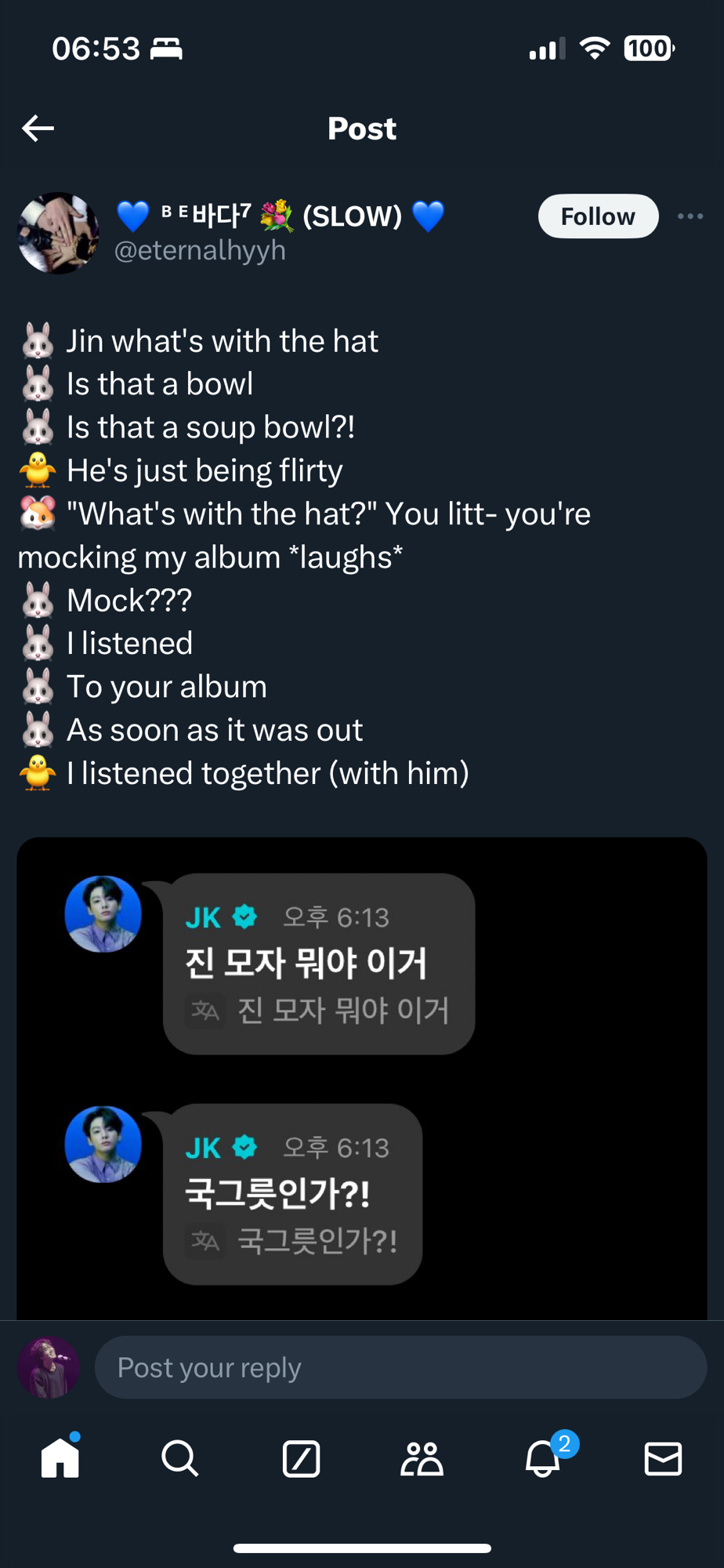The image size is (724, 1568).
Task: Go back using the arrow
Action: pos(38,128)
